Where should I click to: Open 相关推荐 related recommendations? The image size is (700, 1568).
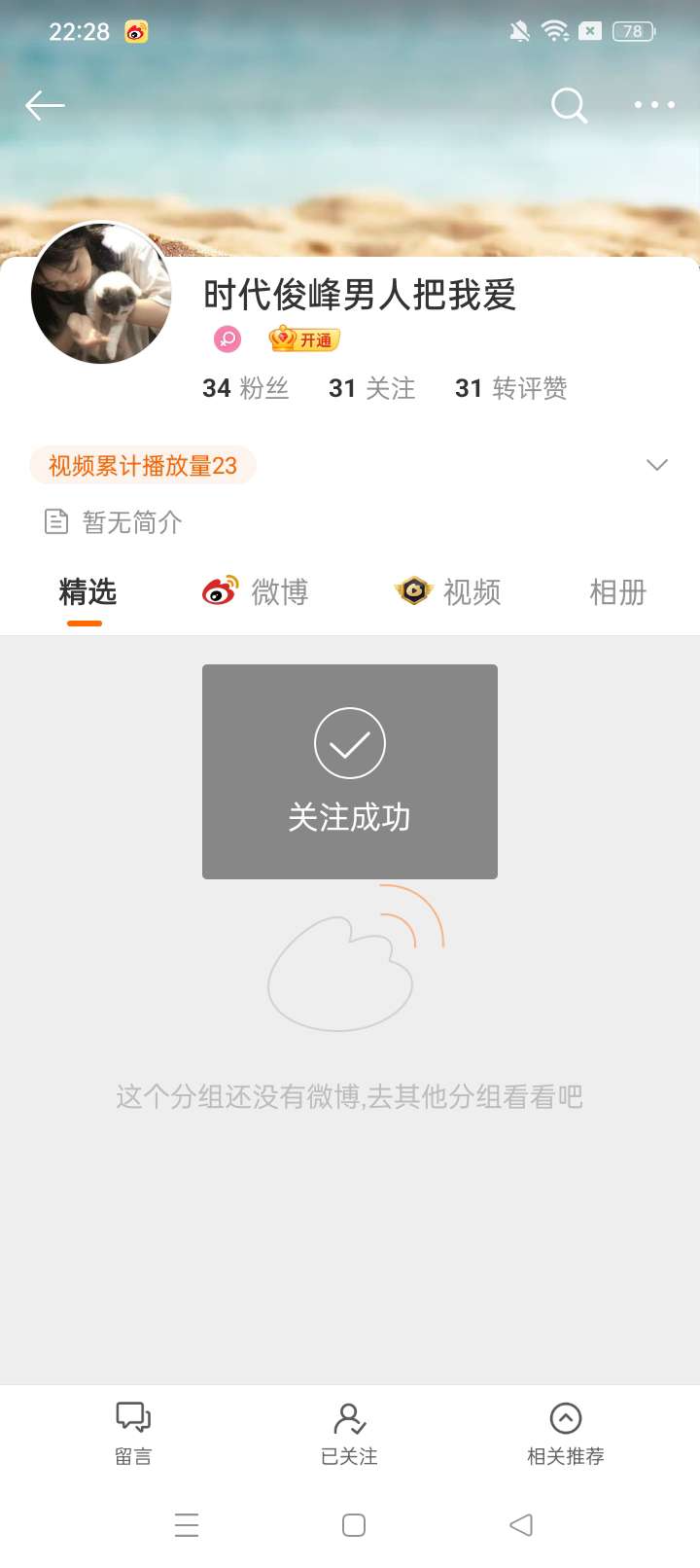[x=566, y=1433]
